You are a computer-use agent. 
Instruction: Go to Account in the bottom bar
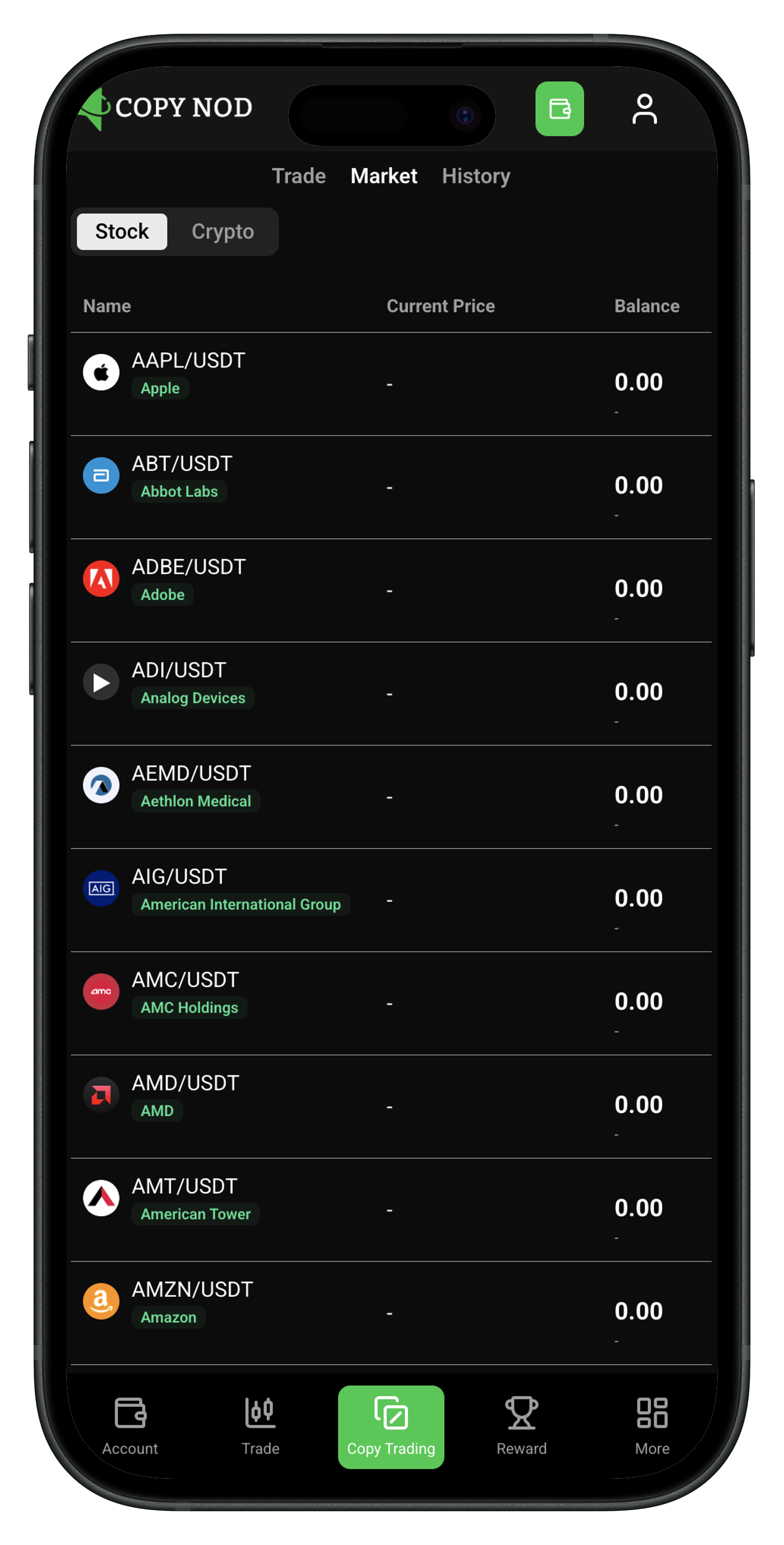(130, 1426)
